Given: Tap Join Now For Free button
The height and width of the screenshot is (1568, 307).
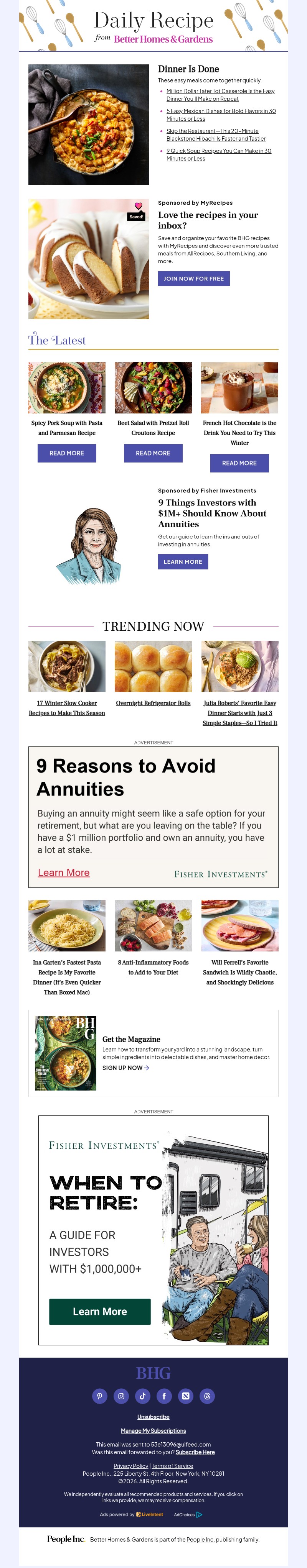Looking at the screenshot, I should [193, 278].
